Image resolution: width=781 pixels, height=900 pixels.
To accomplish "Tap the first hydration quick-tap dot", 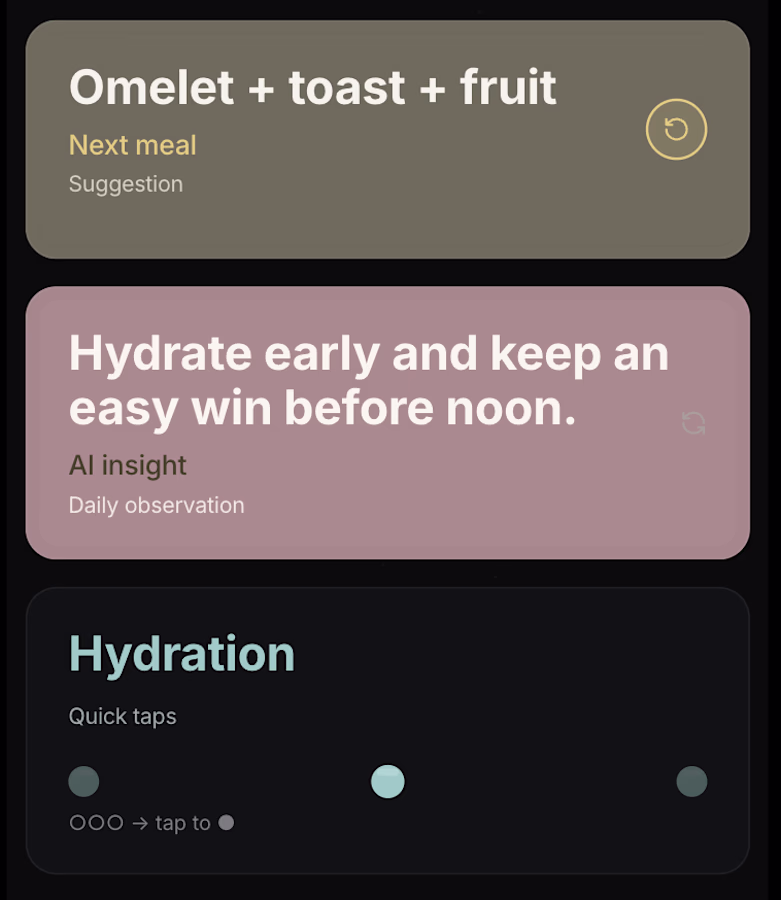I will 84,781.
